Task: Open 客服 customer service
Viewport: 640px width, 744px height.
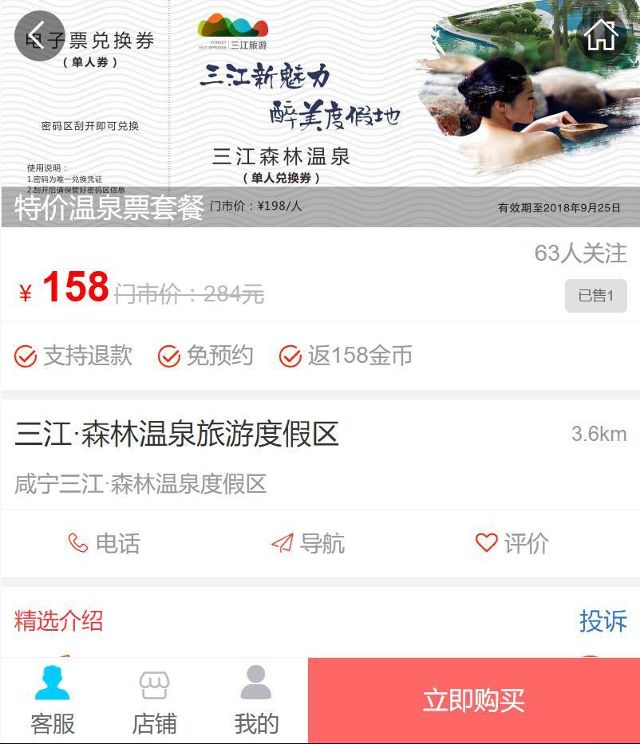Action: pyautogui.click(x=52, y=702)
